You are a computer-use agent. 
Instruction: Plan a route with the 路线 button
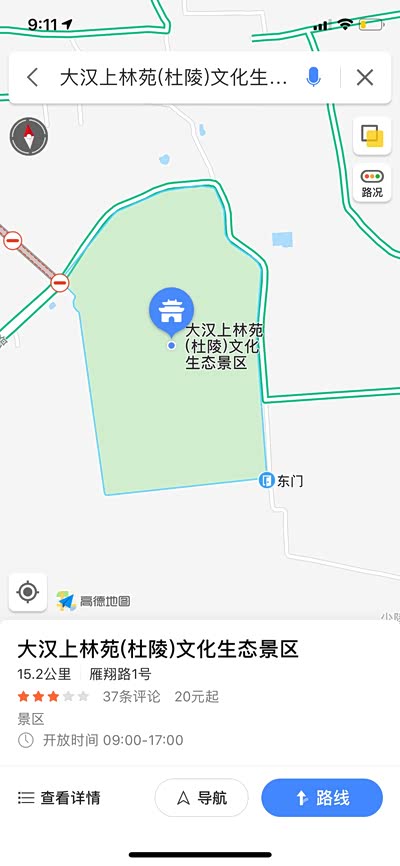[322, 798]
